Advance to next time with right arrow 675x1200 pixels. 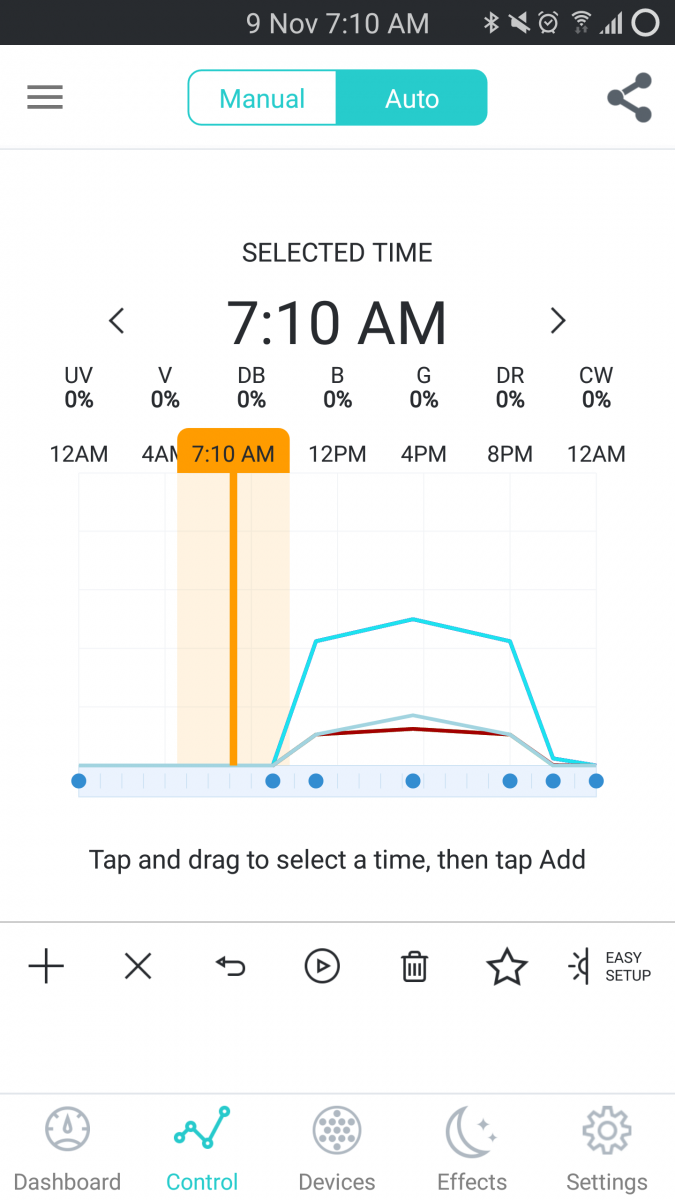(x=558, y=321)
